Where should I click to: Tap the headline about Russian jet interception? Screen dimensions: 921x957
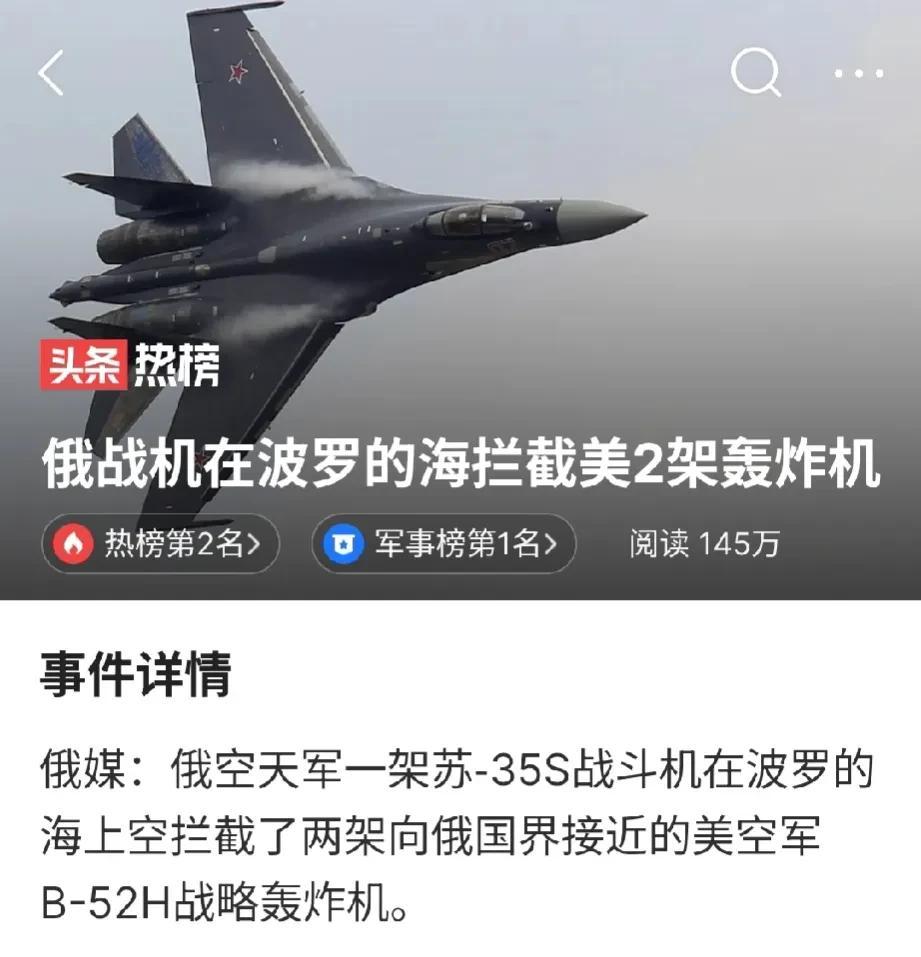pos(460,459)
